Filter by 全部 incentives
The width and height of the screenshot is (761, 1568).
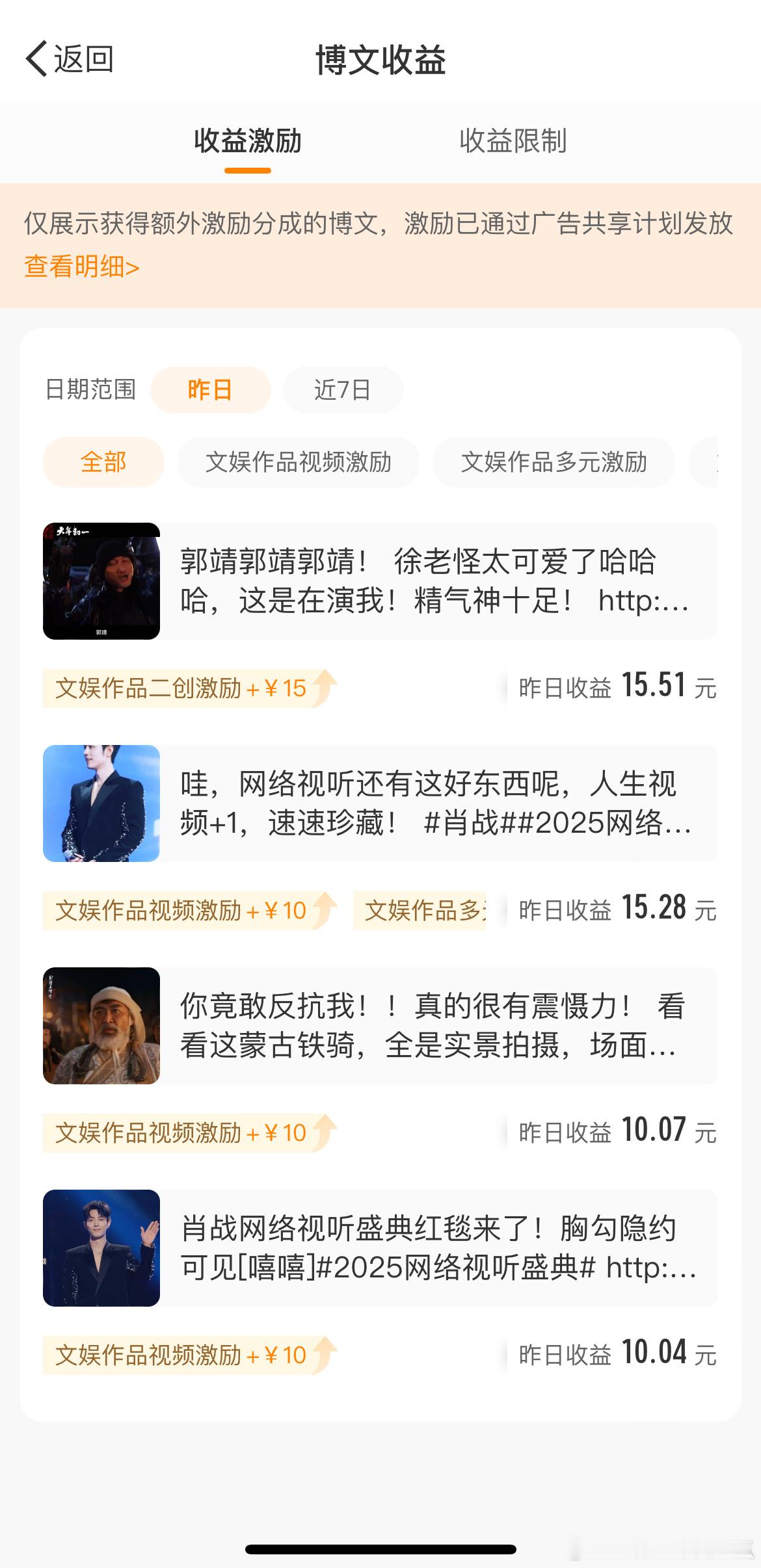pyautogui.click(x=103, y=462)
